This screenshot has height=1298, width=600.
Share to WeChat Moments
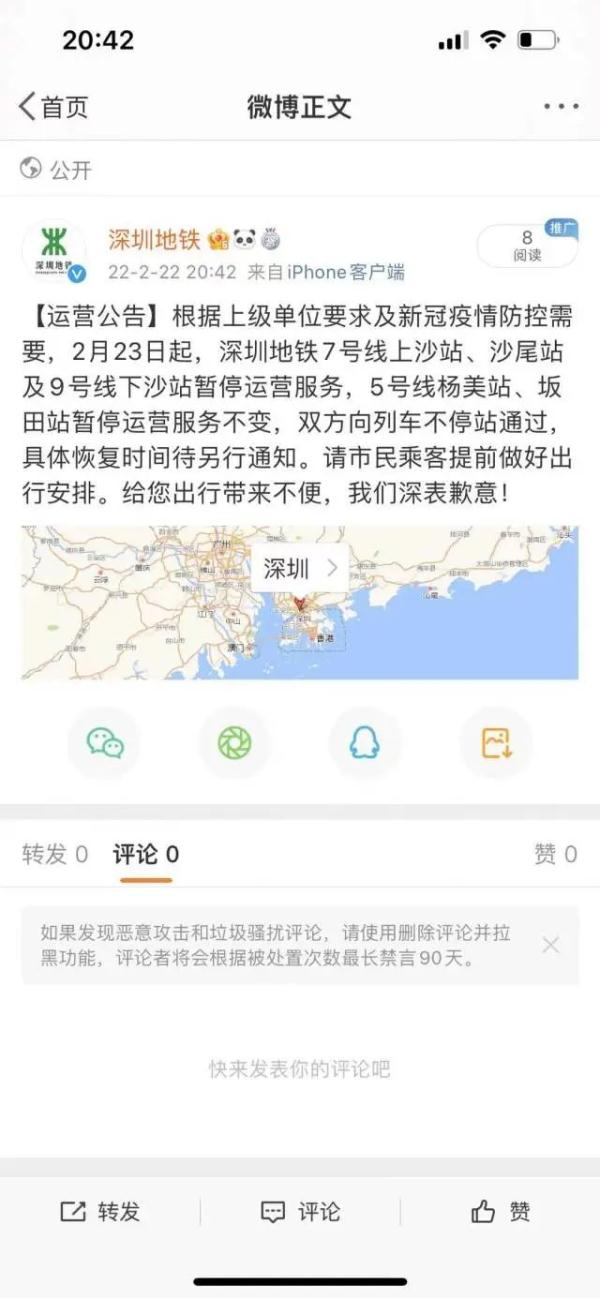coord(235,743)
